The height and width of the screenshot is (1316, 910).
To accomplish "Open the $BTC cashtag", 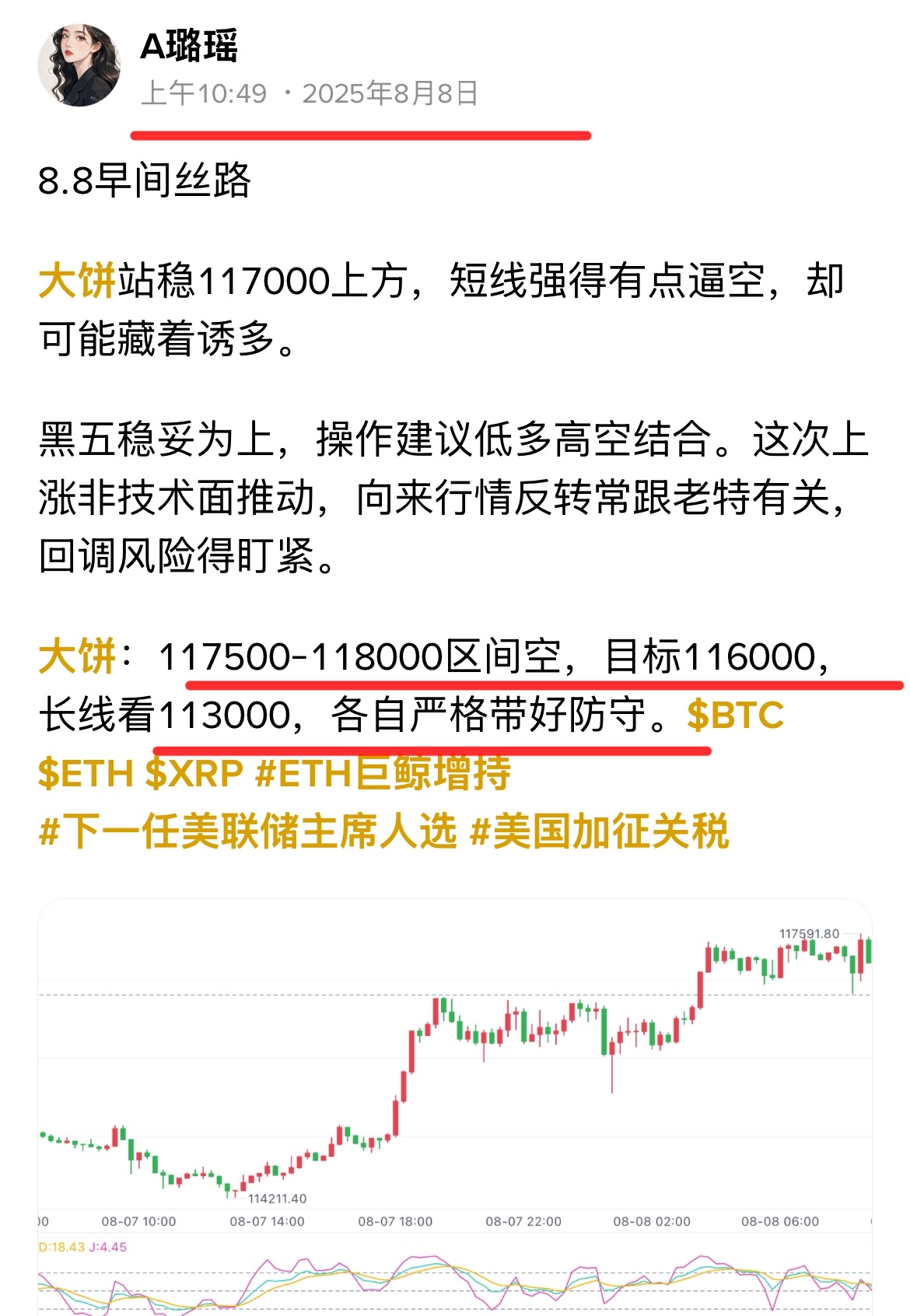I will [735, 716].
